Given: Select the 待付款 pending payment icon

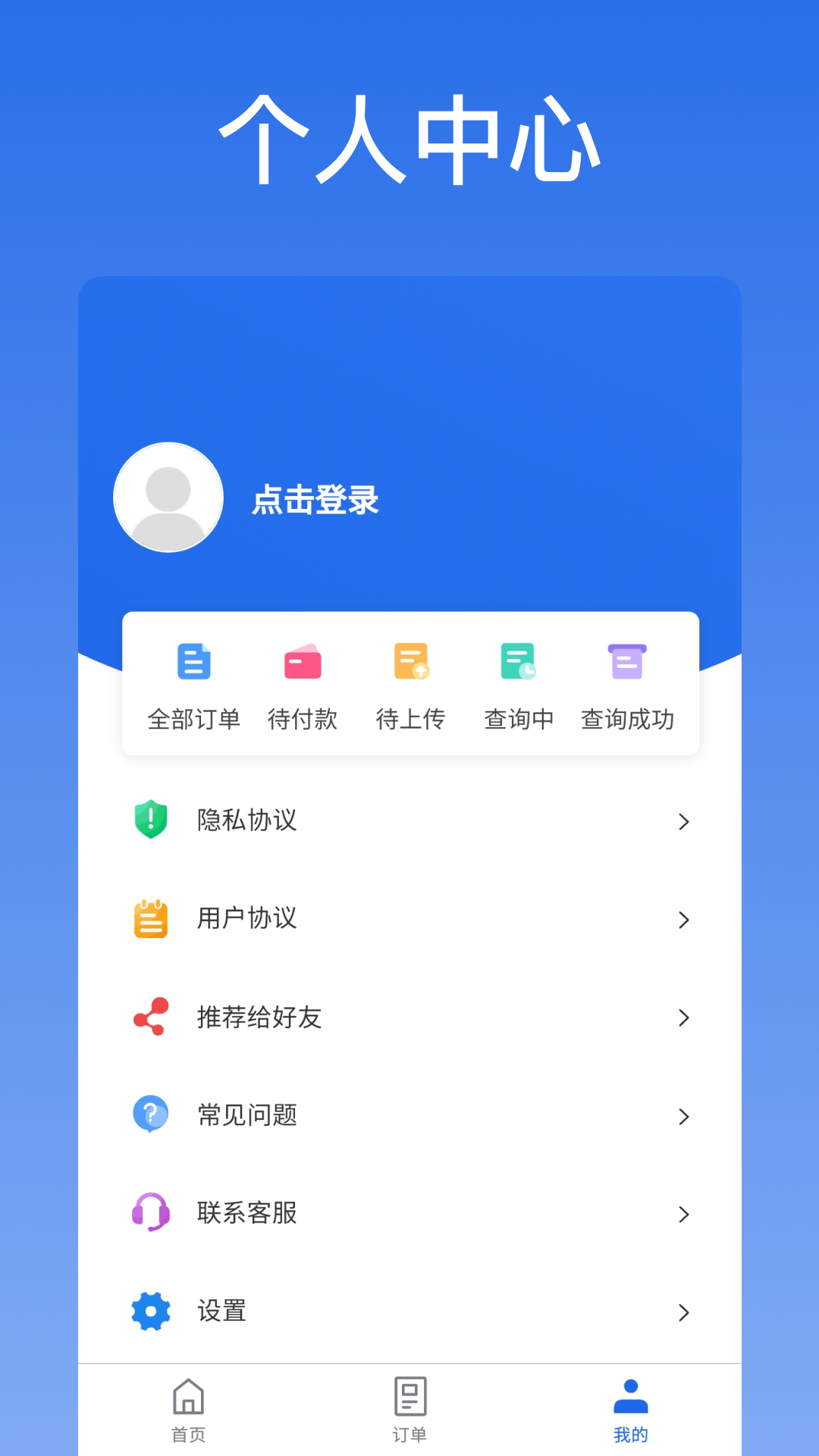Looking at the screenshot, I should click(x=302, y=661).
